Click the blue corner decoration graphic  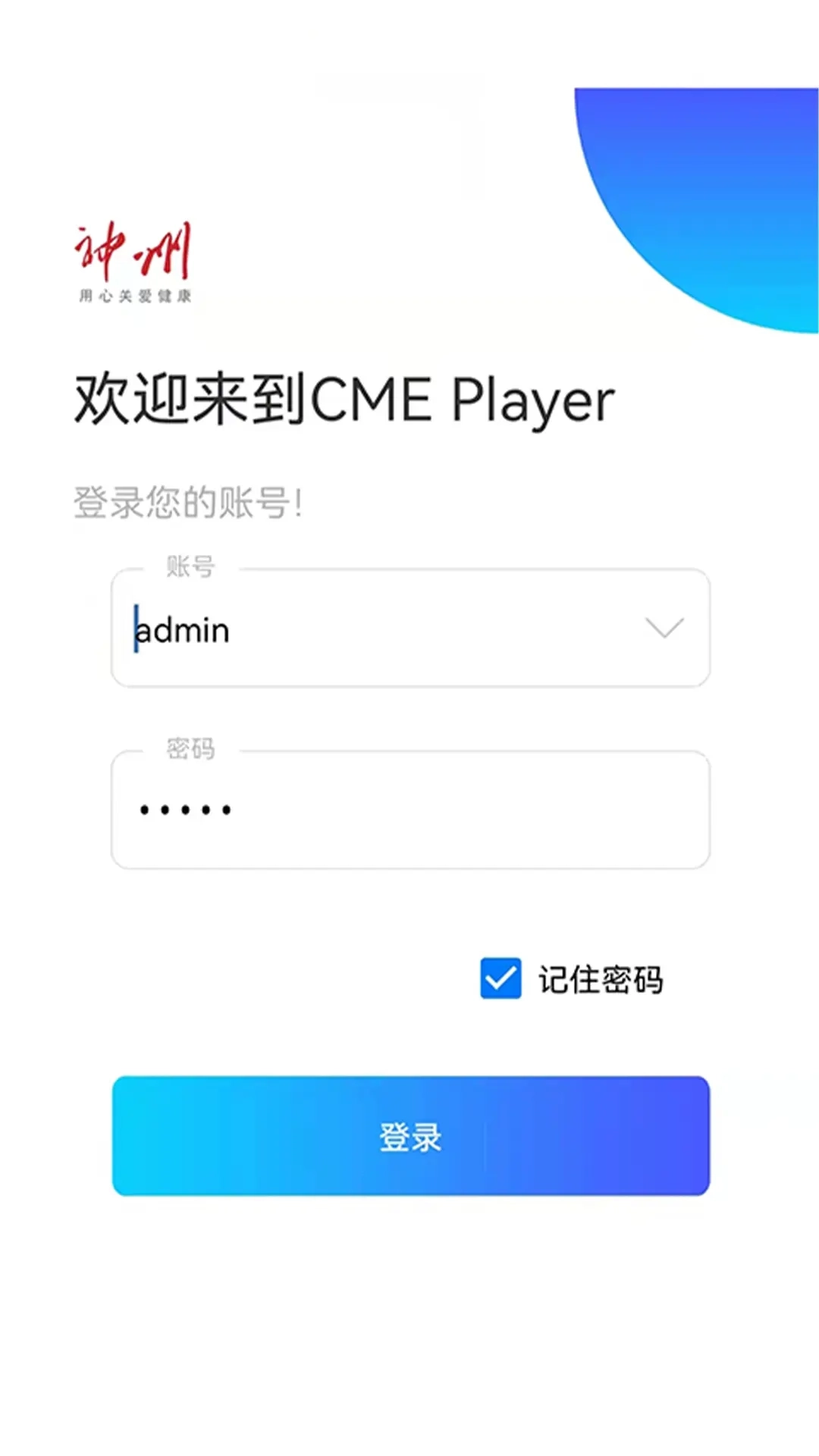pos(720,190)
